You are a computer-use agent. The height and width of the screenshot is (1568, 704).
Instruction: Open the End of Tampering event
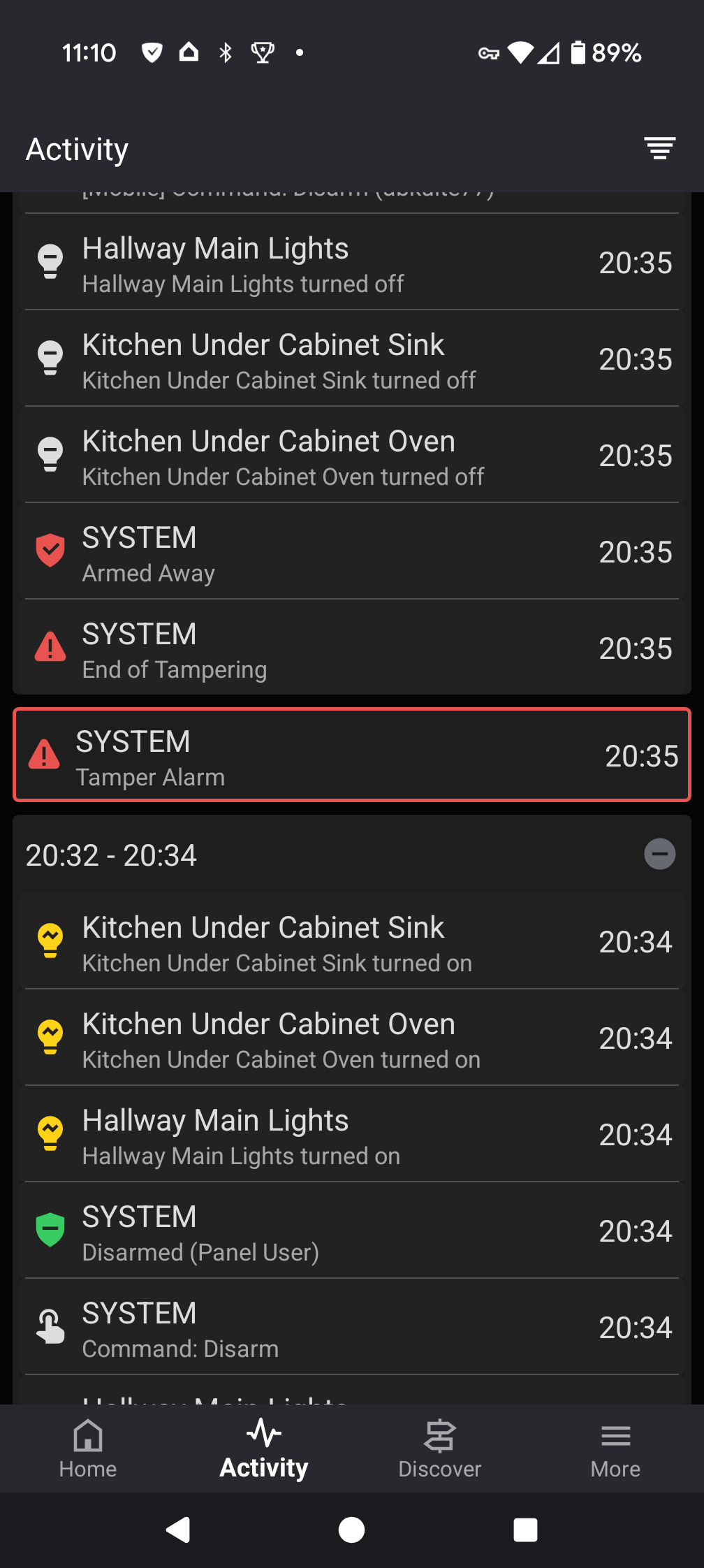pos(352,647)
